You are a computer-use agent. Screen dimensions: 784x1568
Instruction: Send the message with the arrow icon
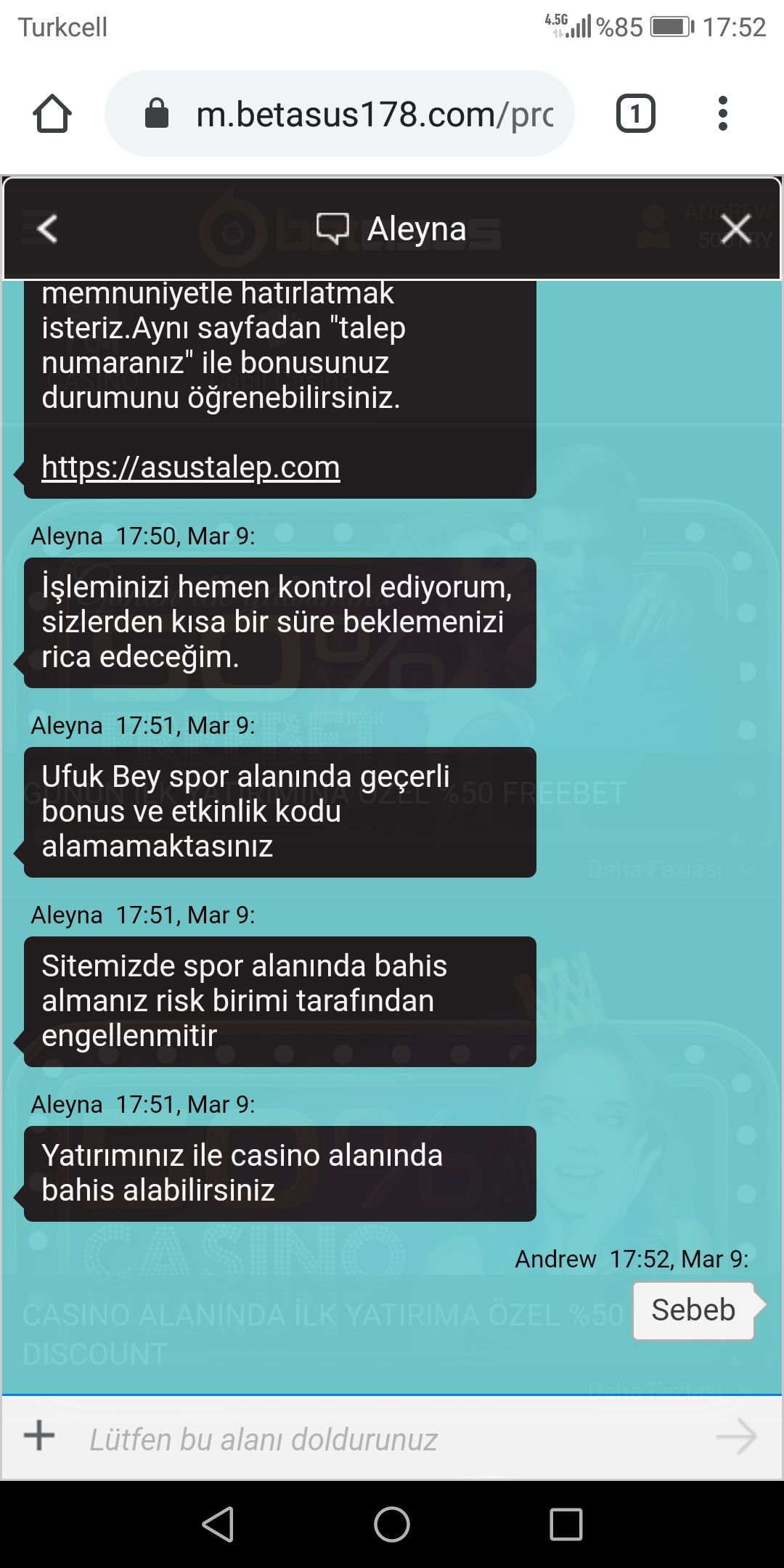tap(736, 1437)
